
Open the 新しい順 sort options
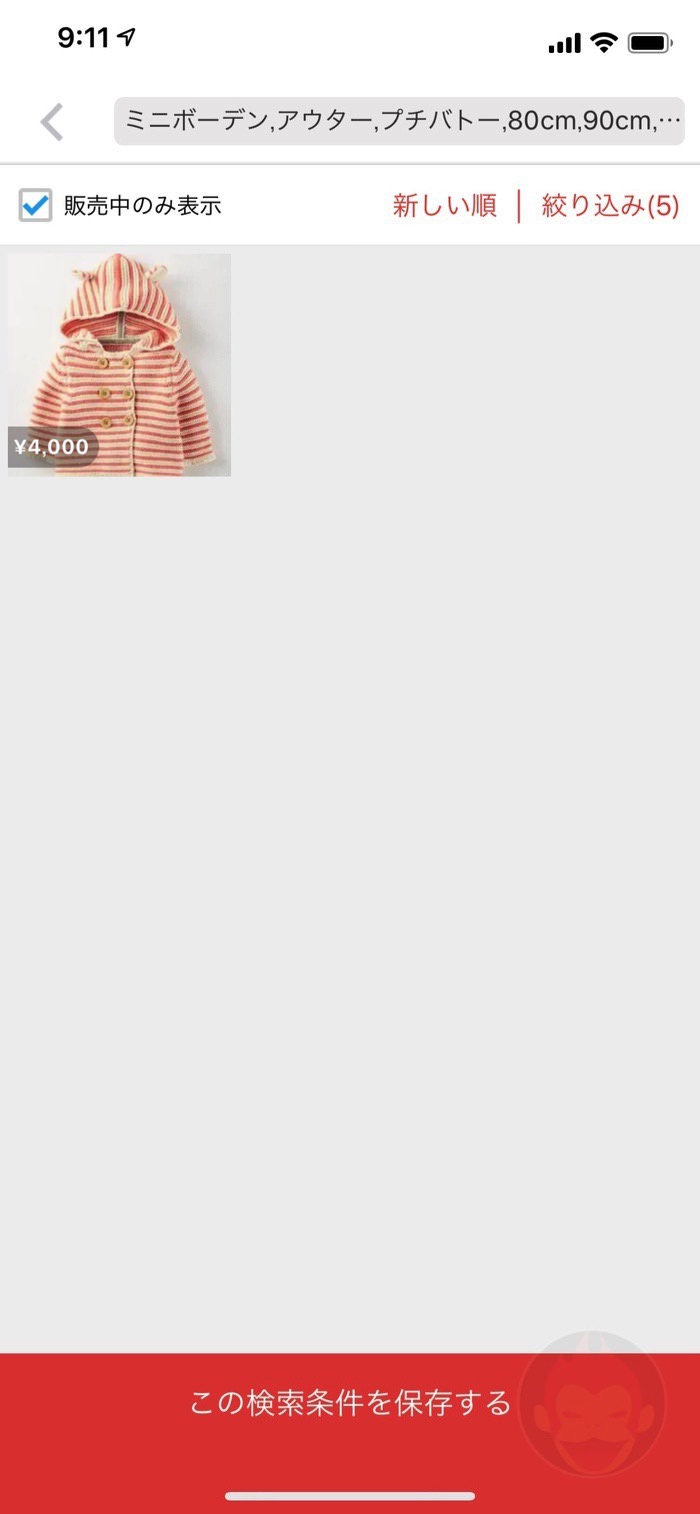coord(444,206)
